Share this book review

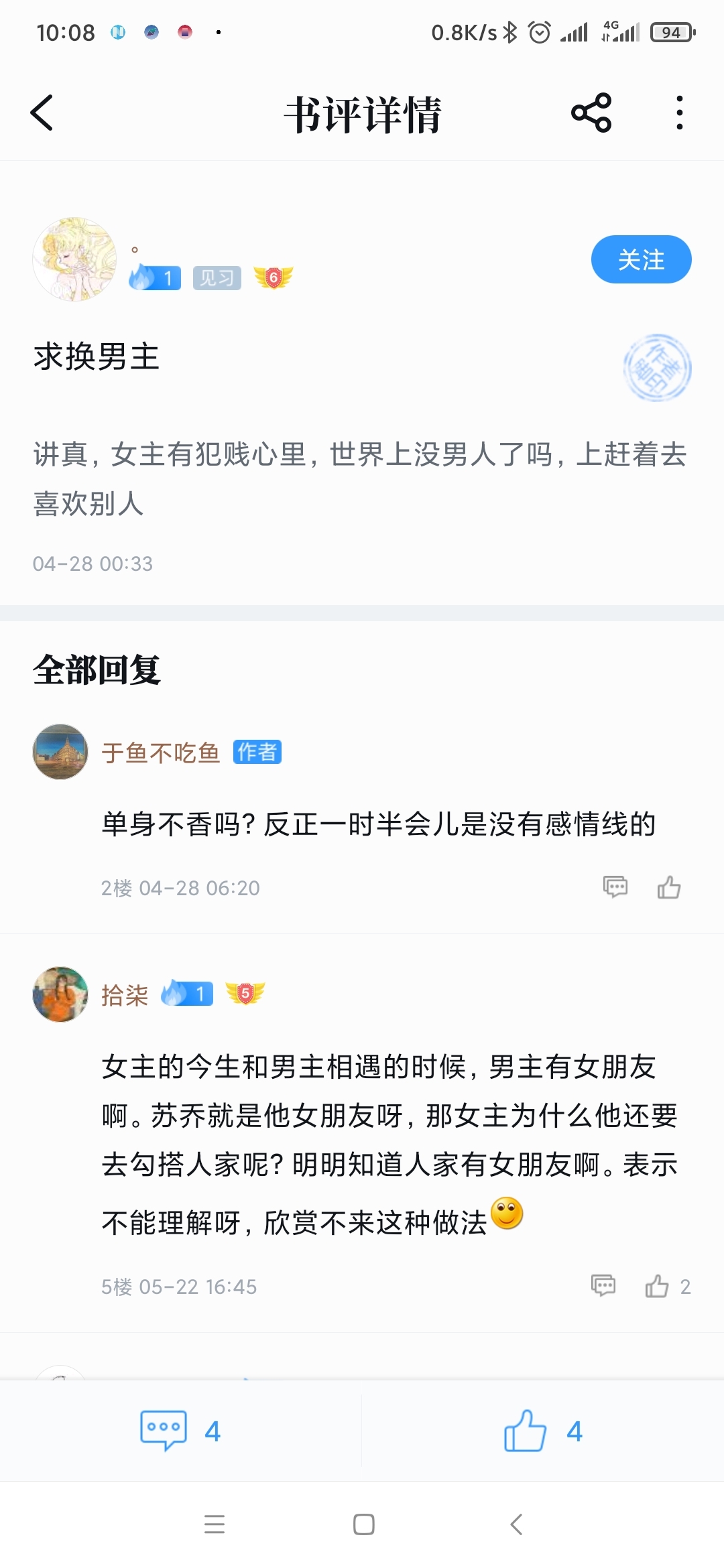[x=591, y=113]
